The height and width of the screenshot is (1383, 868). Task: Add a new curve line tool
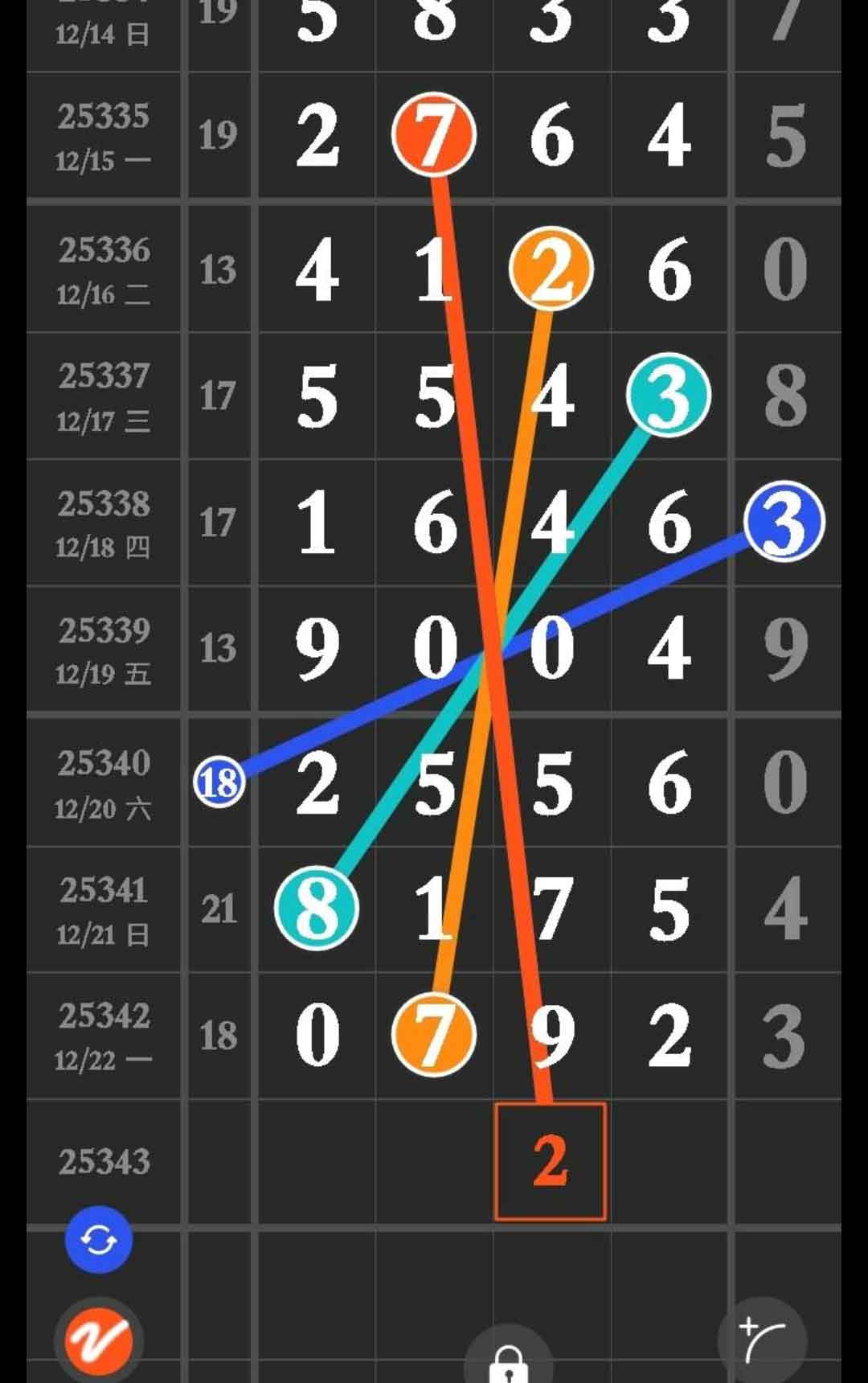click(x=761, y=1339)
